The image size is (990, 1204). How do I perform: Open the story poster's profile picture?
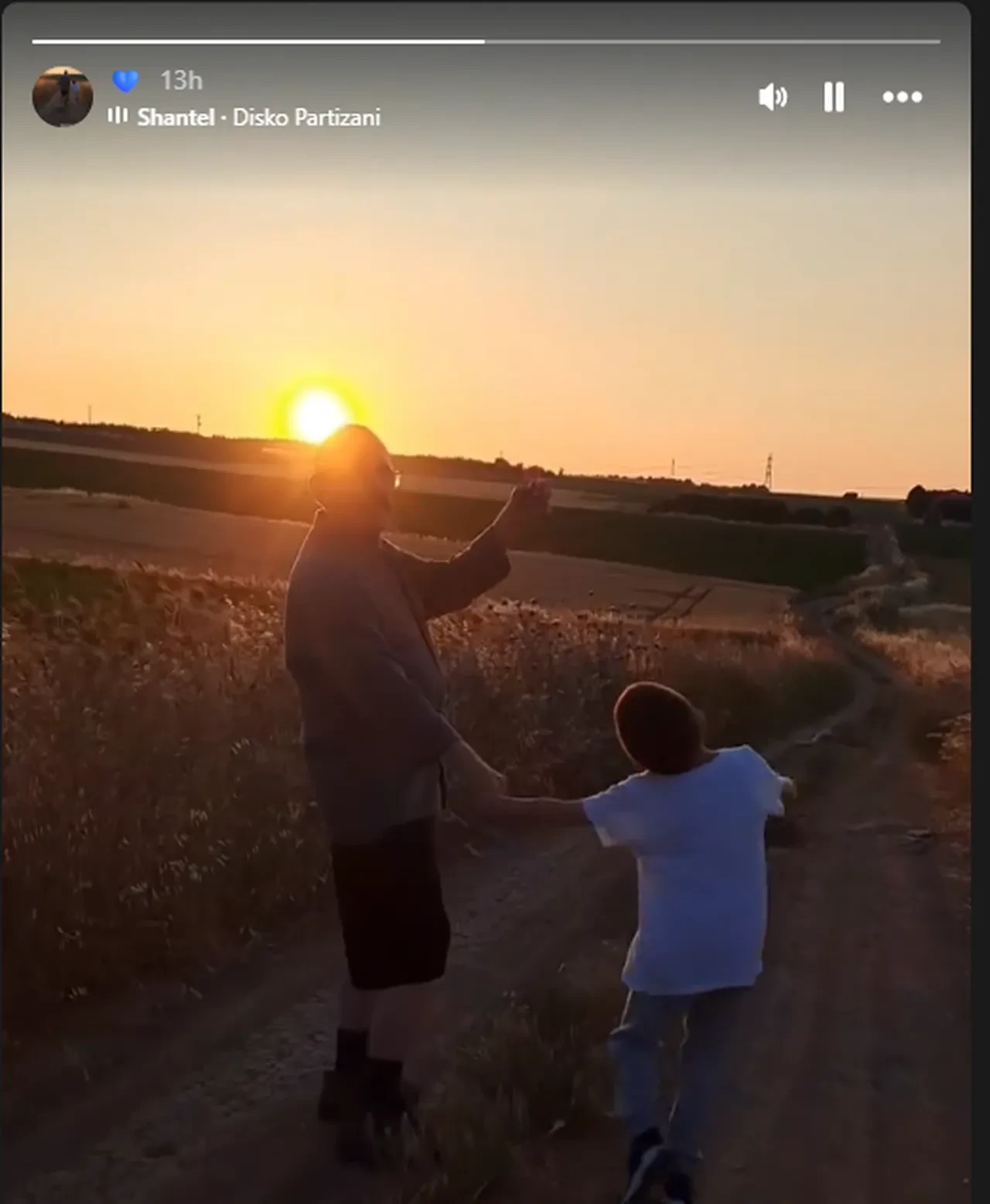[x=63, y=97]
